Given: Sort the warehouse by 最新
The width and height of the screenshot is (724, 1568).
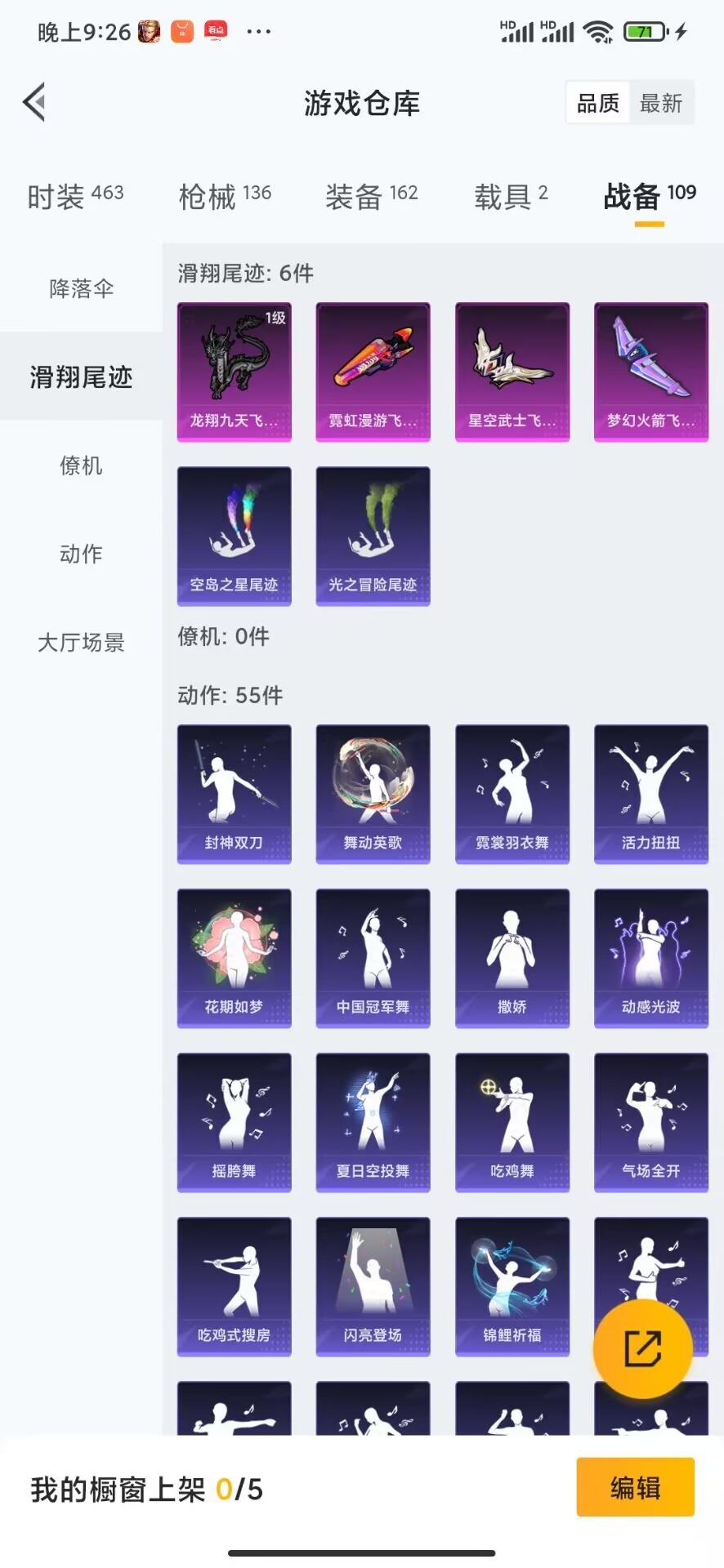Looking at the screenshot, I should click(x=661, y=103).
